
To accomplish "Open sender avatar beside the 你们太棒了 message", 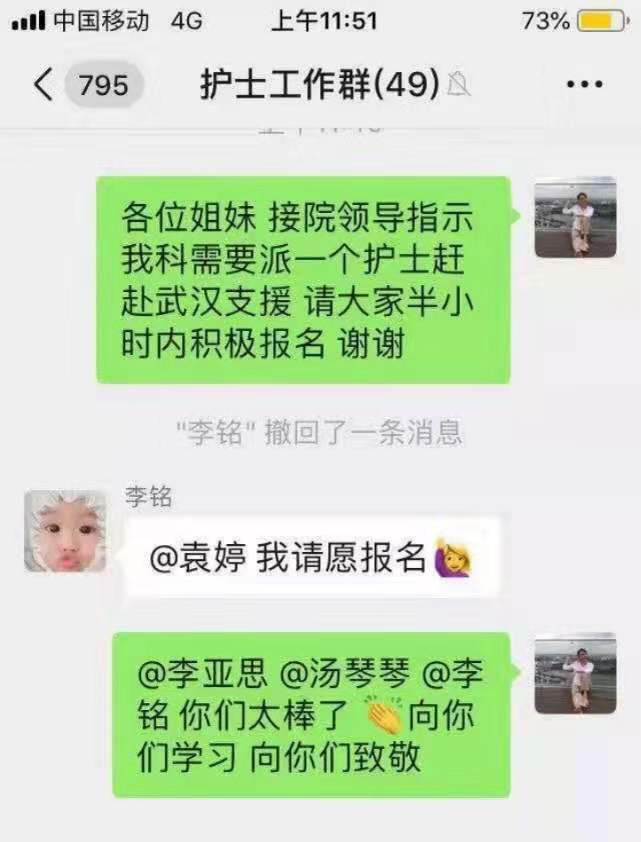I will pyautogui.click(x=574, y=672).
